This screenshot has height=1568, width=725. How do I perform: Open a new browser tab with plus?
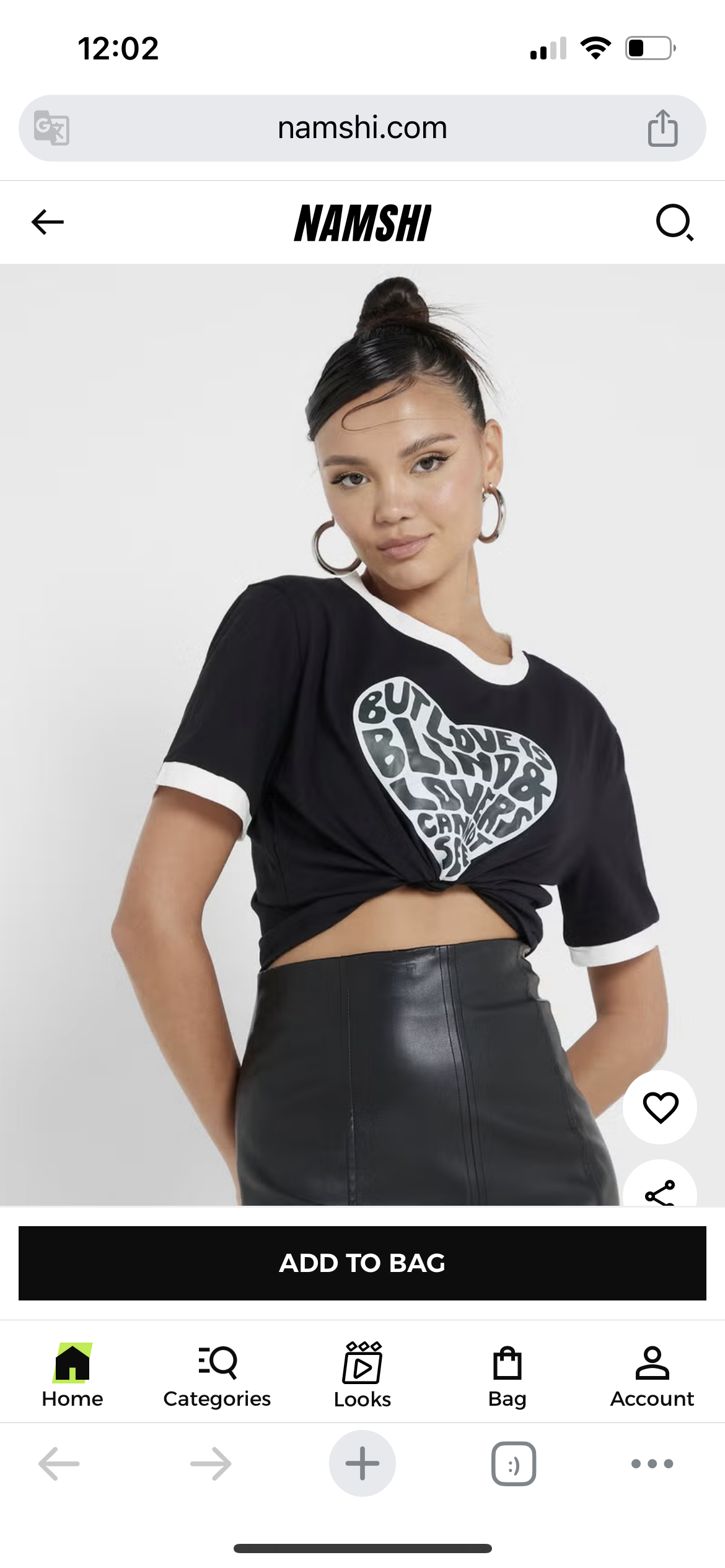(362, 1464)
